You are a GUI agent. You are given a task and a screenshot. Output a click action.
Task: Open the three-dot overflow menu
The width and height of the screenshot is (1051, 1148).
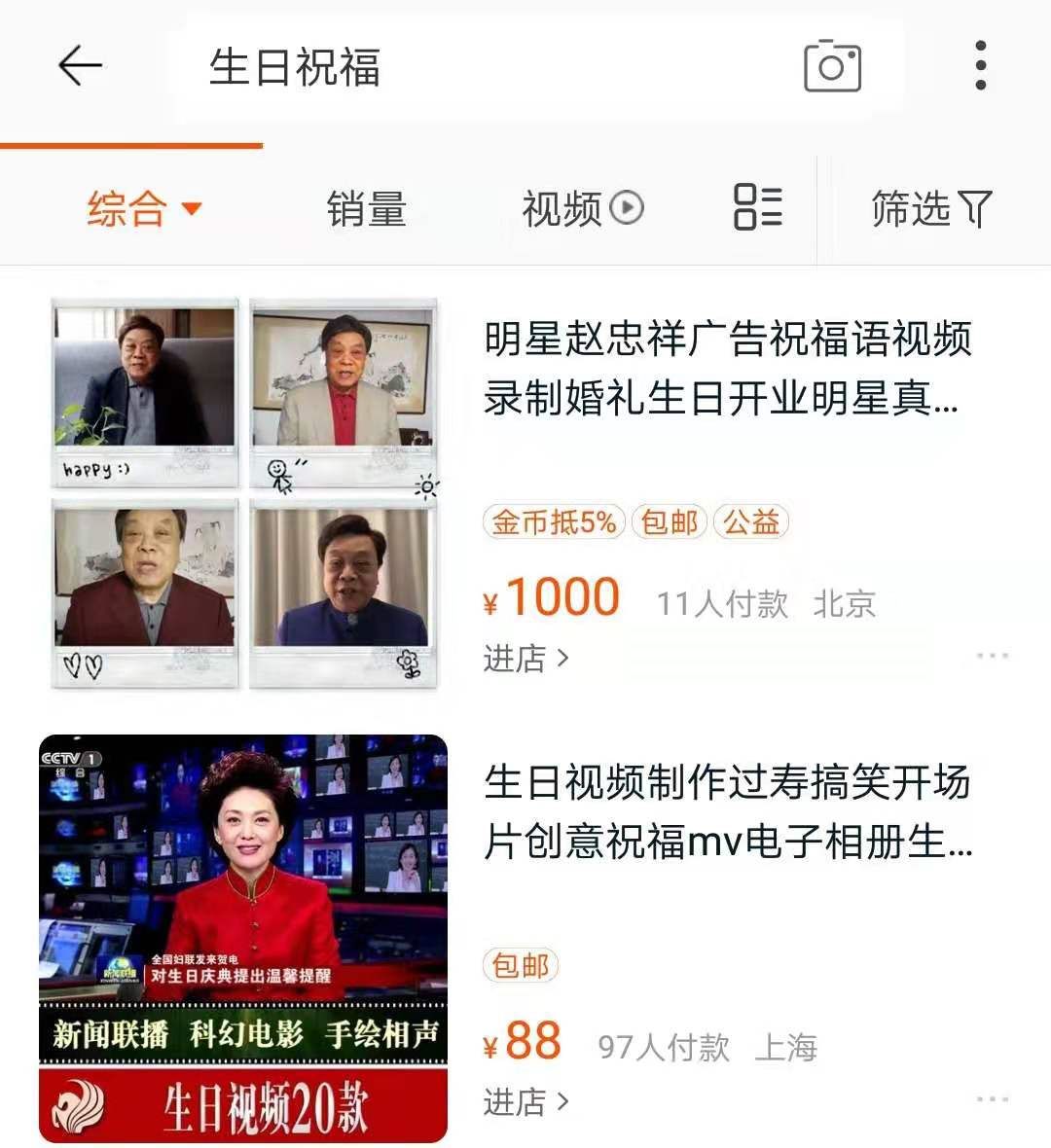[981, 66]
